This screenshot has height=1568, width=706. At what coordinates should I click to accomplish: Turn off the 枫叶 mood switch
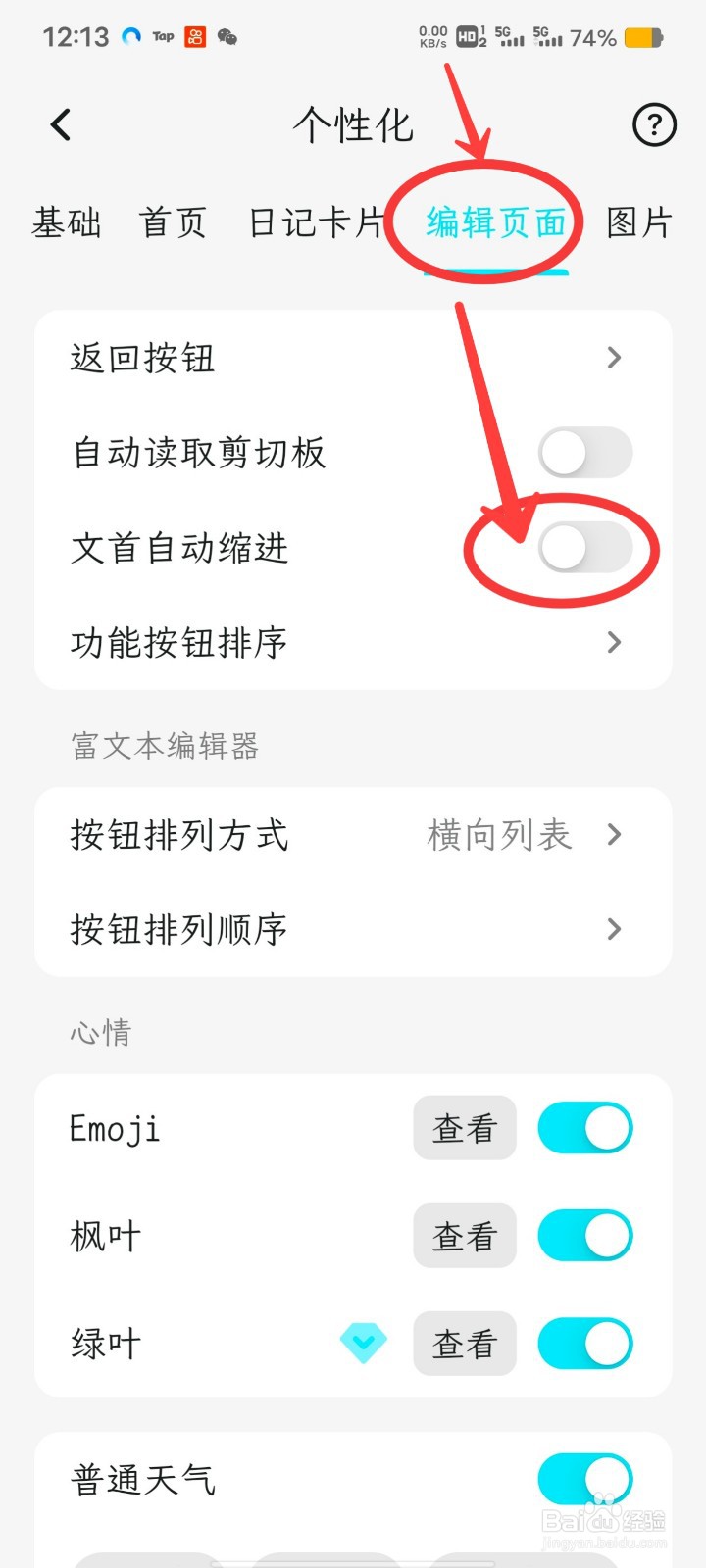(583, 1236)
